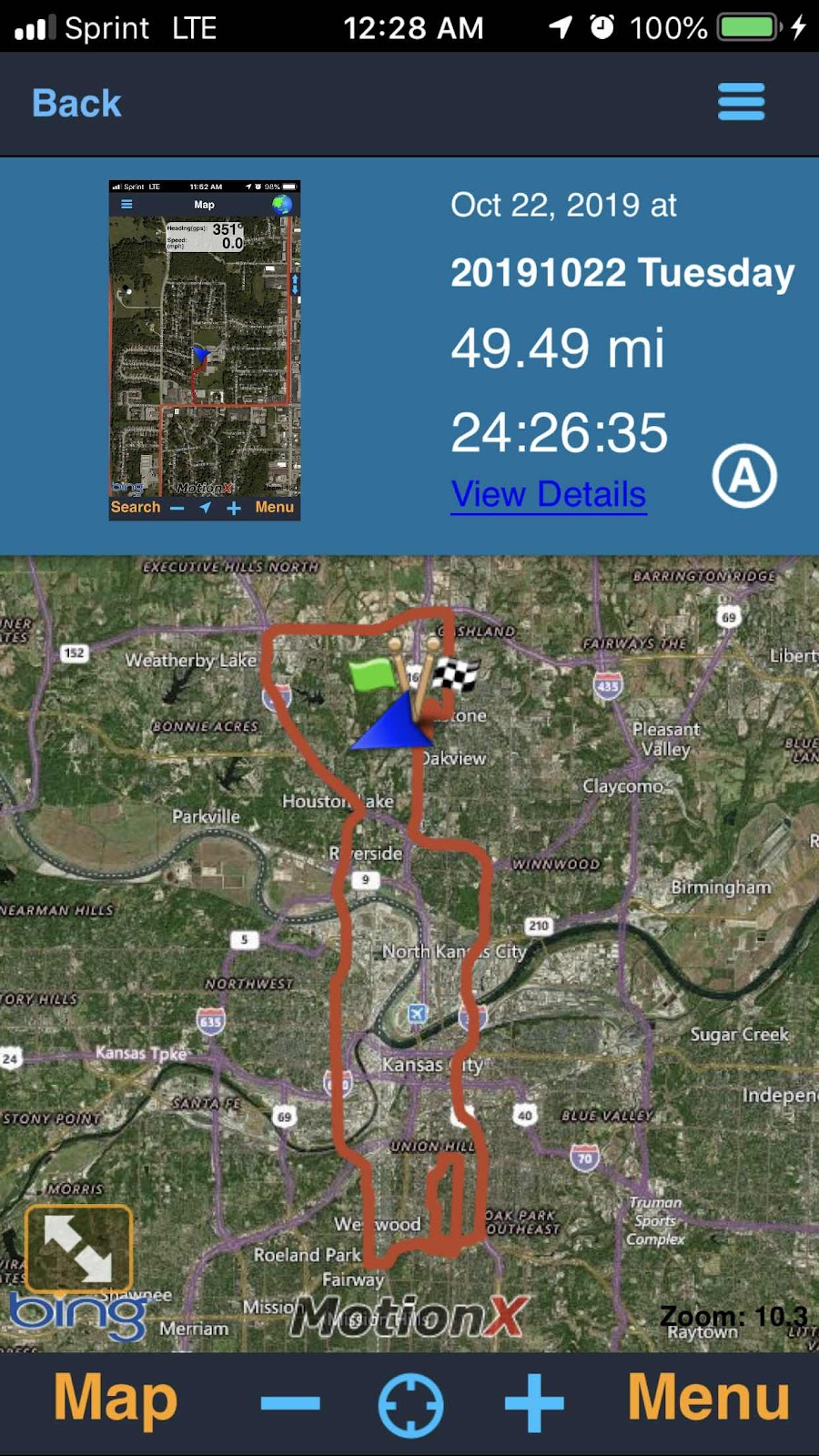This screenshot has width=819, height=1456.
Task: Switch to the Map view
Action: click(x=116, y=1399)
